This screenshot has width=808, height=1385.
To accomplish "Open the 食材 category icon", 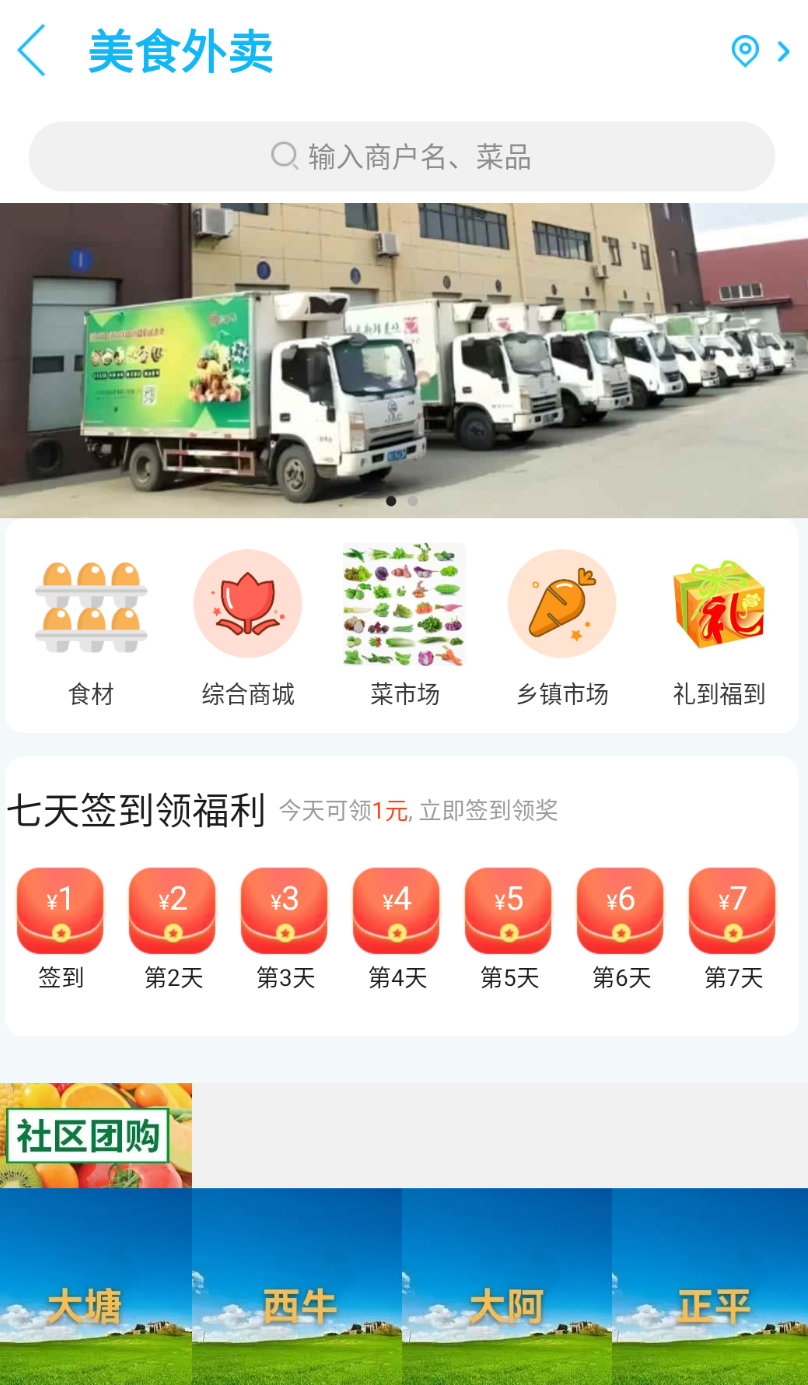I will [x=91, y=605].
